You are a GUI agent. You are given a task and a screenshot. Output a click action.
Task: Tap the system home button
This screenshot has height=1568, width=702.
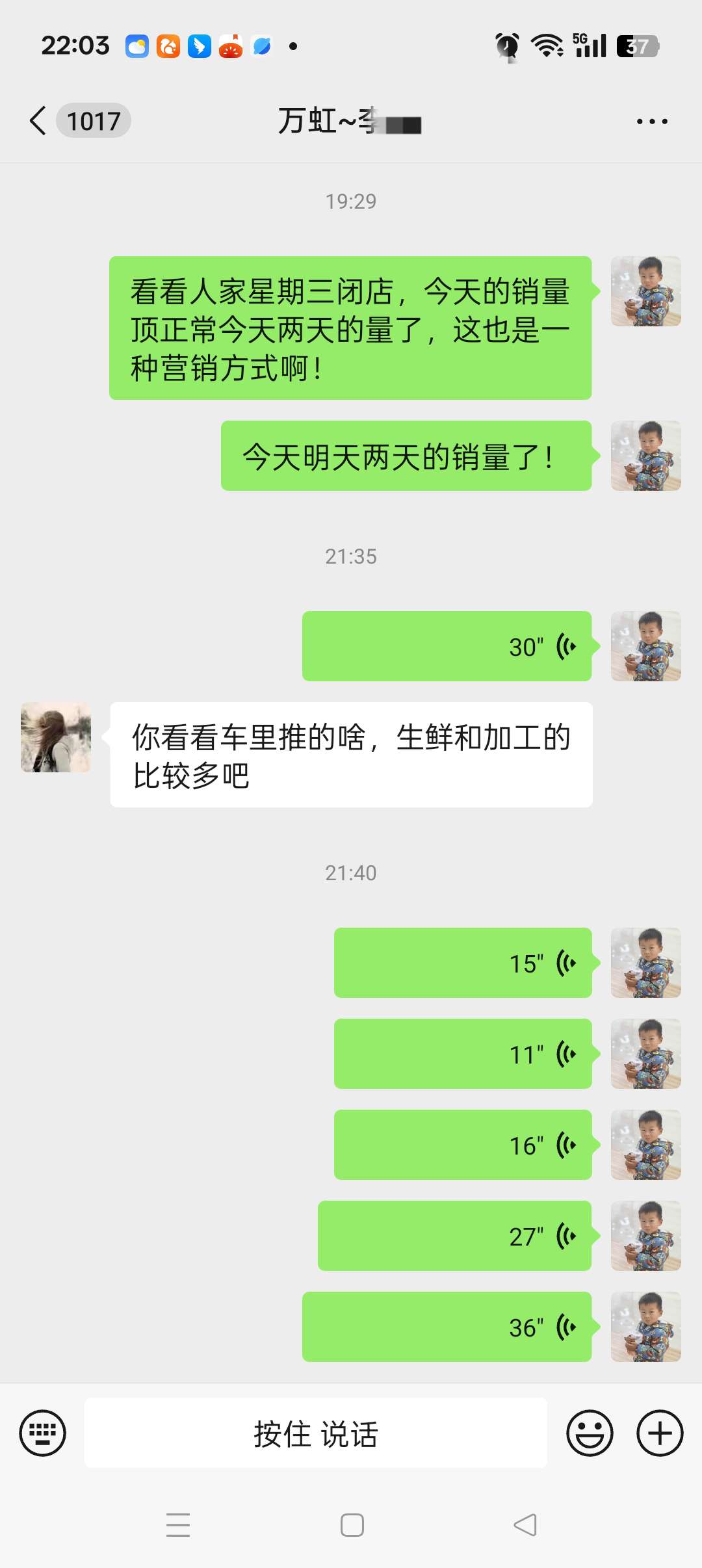pyautogui.click(x=352, y=1525)
